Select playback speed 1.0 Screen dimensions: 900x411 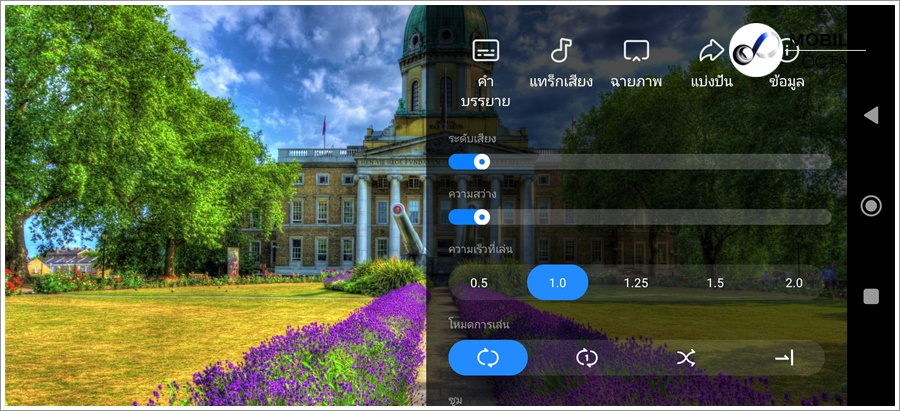pos(557,283)
